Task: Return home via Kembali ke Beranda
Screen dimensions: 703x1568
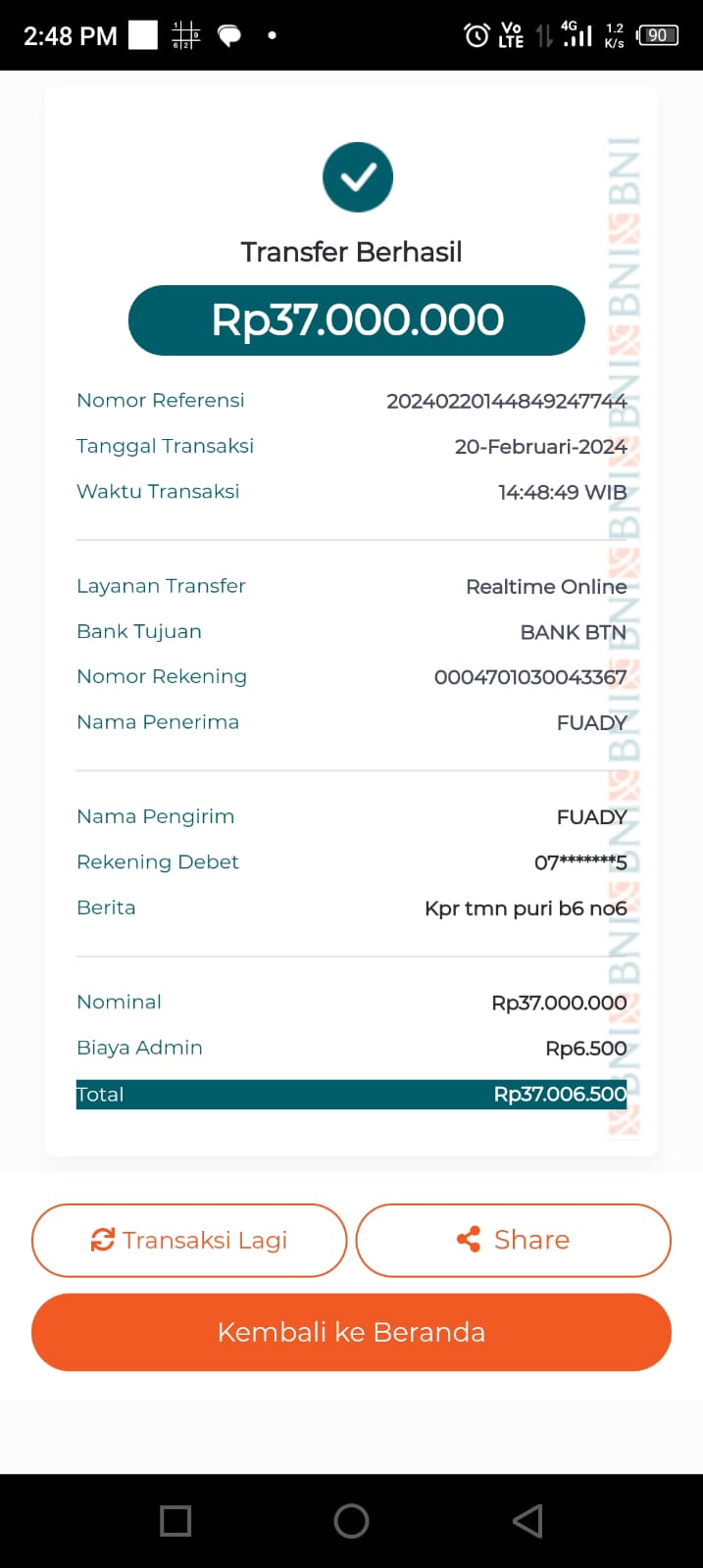Action: pyautogui.click(x=351, y=1332)
